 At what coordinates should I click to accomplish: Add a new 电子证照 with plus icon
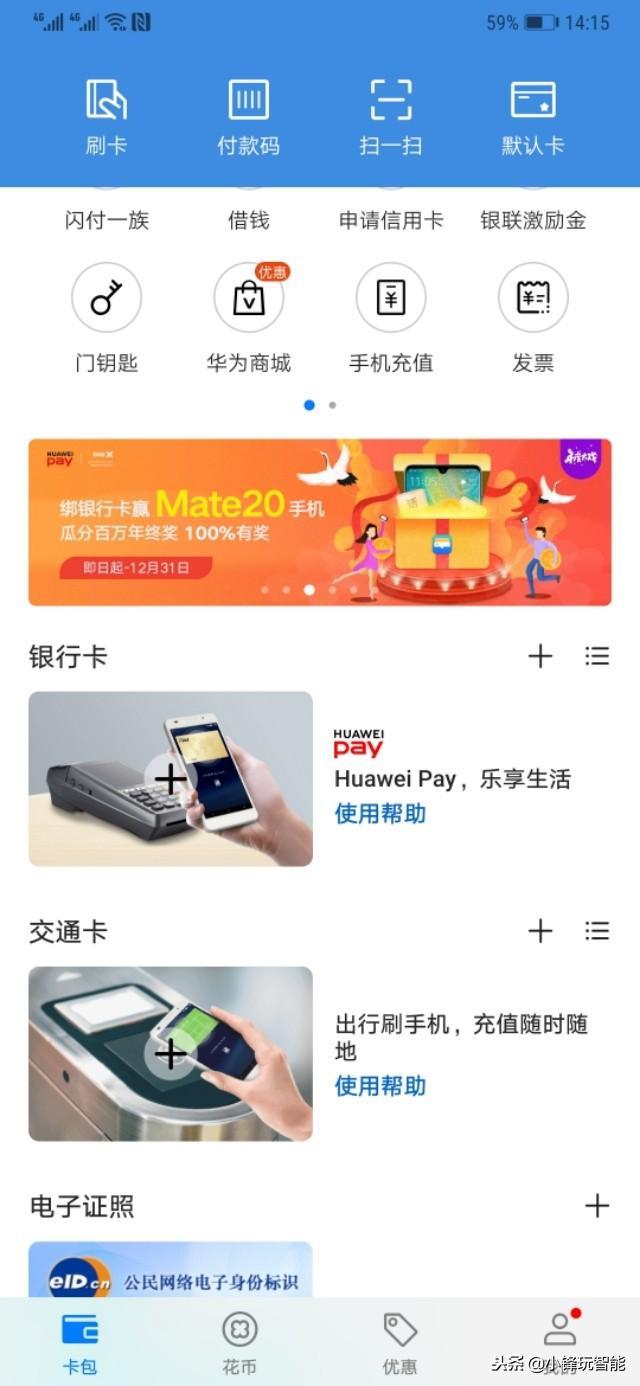pos(597,1205)
